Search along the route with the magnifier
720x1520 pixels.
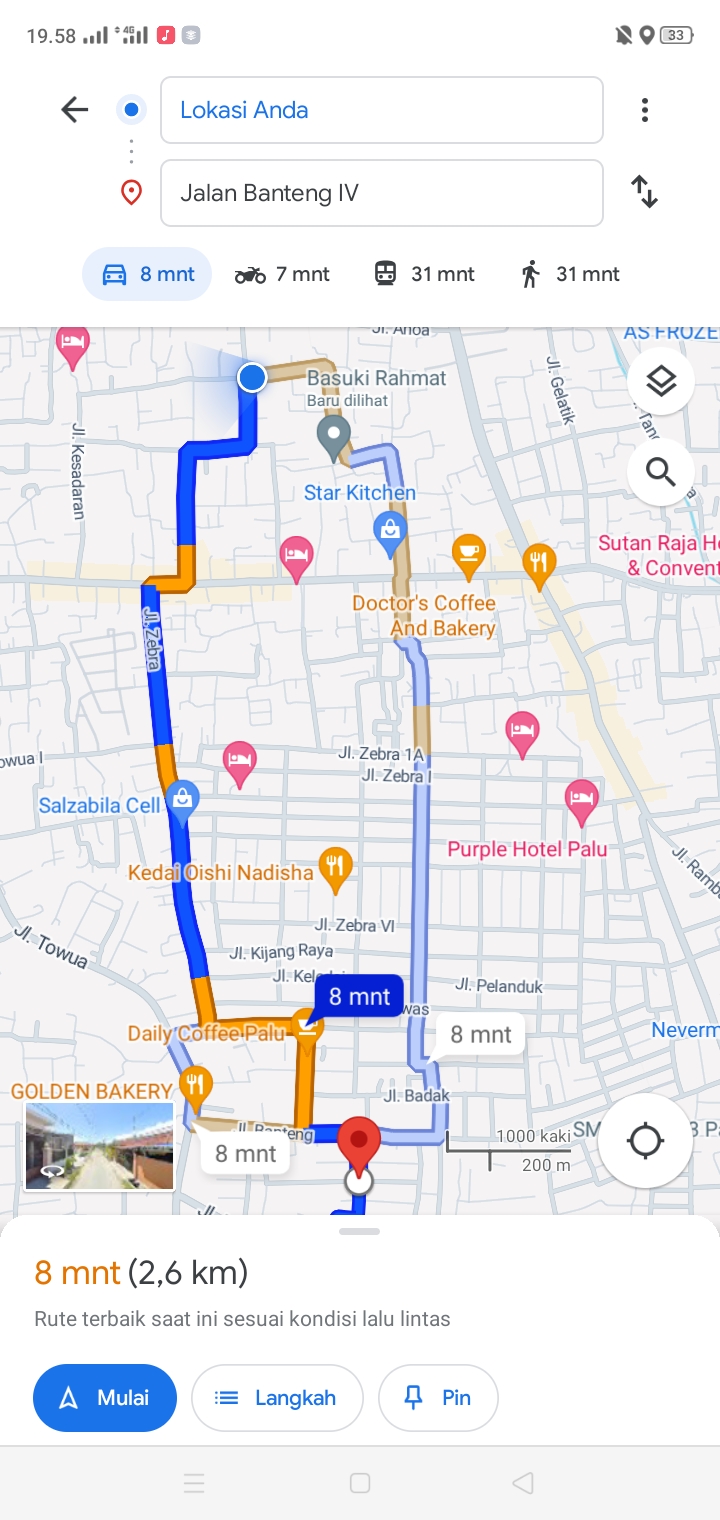pyautogui.click(x=661, y=471)
